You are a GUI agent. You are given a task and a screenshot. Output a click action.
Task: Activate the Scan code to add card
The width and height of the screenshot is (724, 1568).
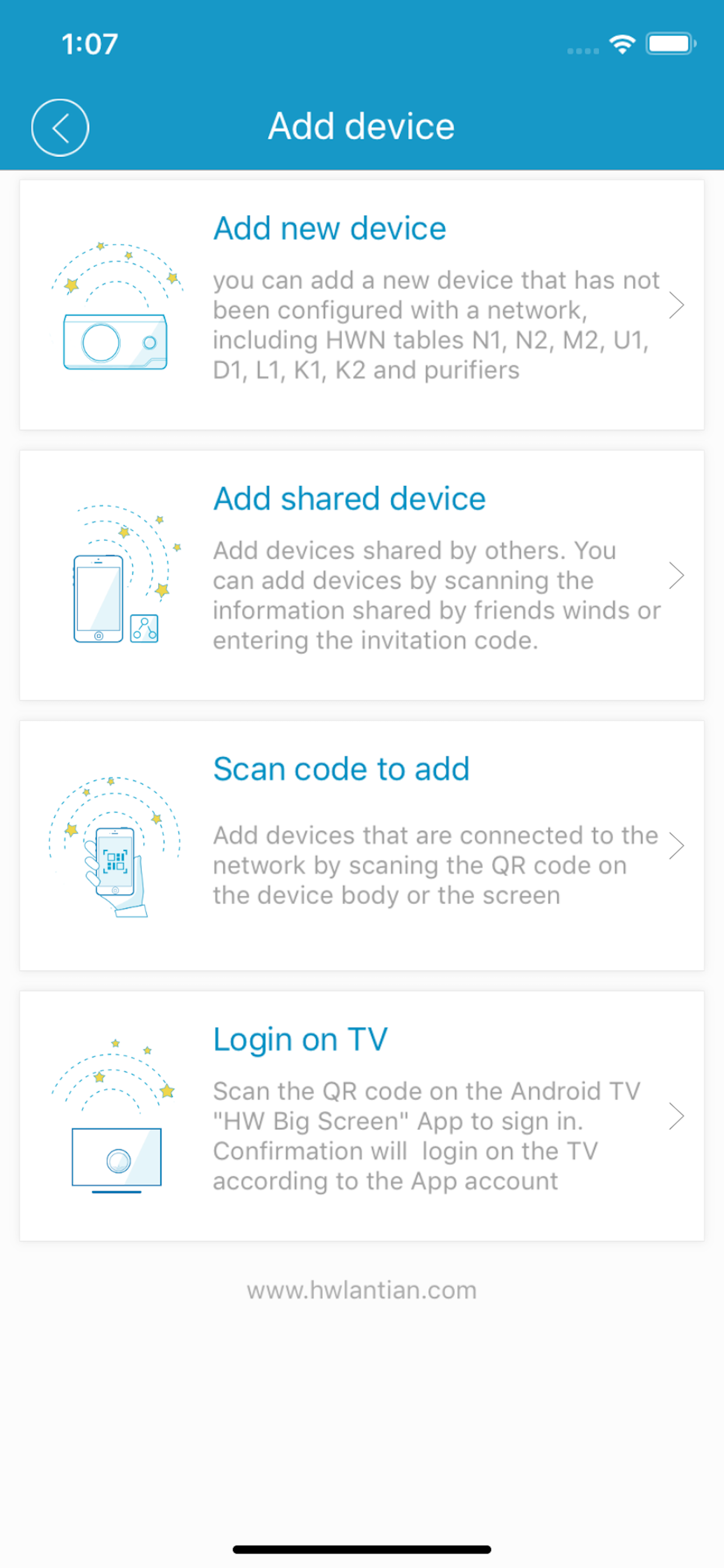pos(362,845)
